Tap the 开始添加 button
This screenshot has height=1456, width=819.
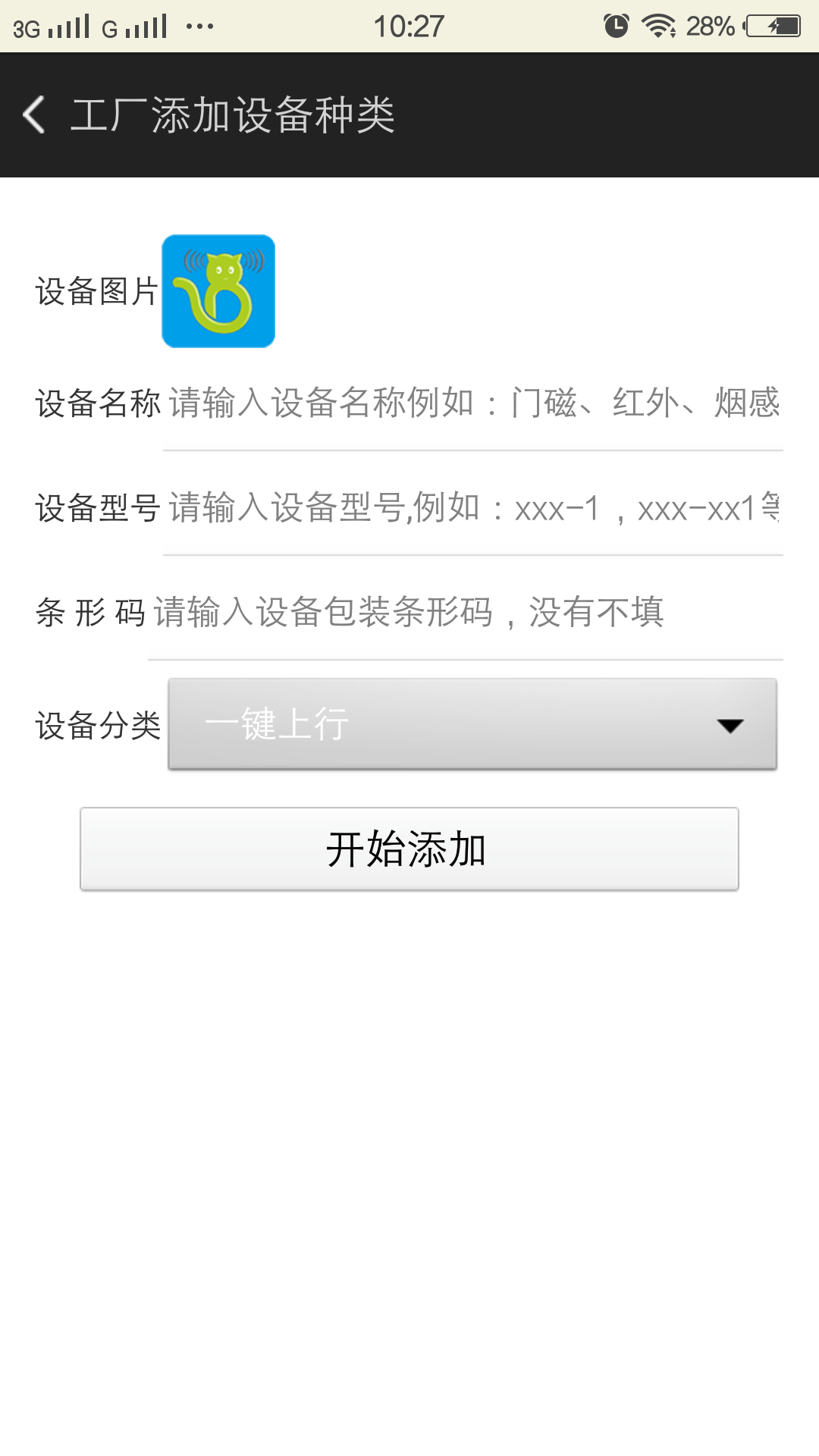pos(409,849)
